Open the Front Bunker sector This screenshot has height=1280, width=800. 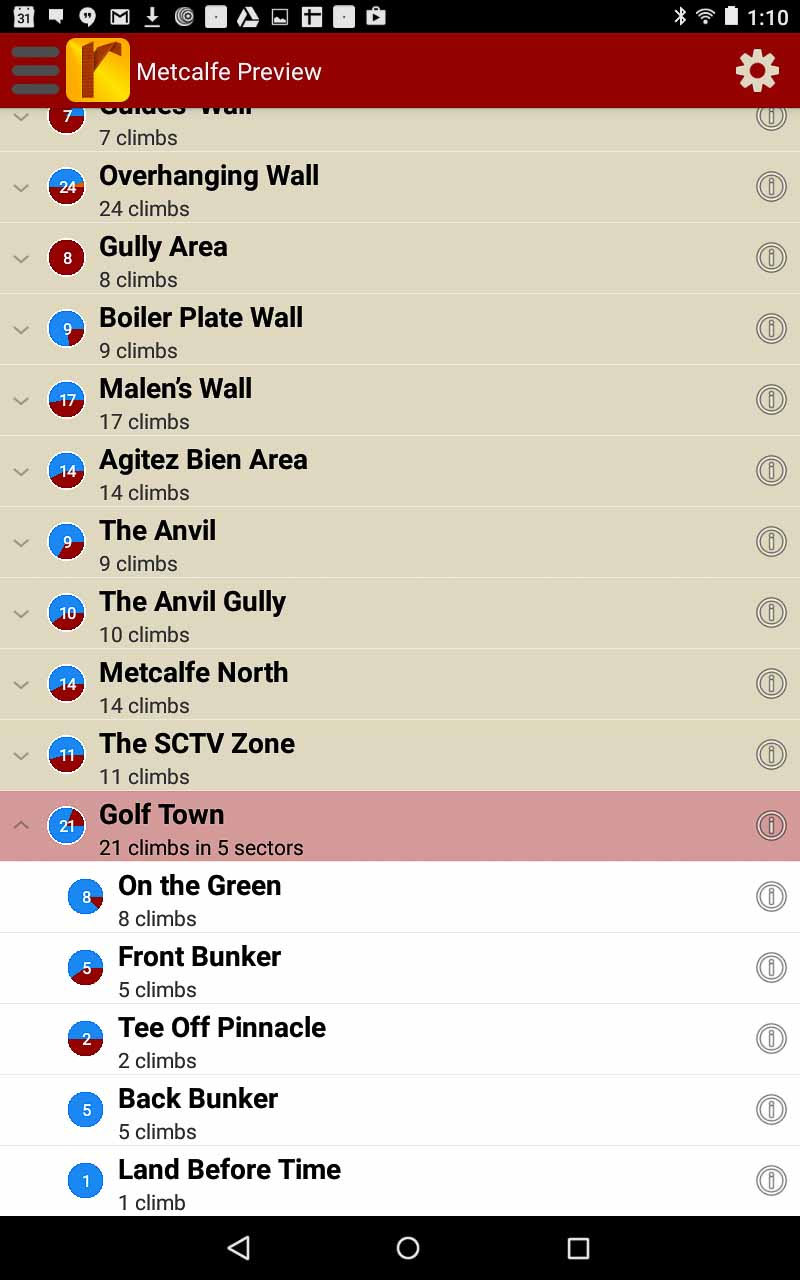pos(200,969)
